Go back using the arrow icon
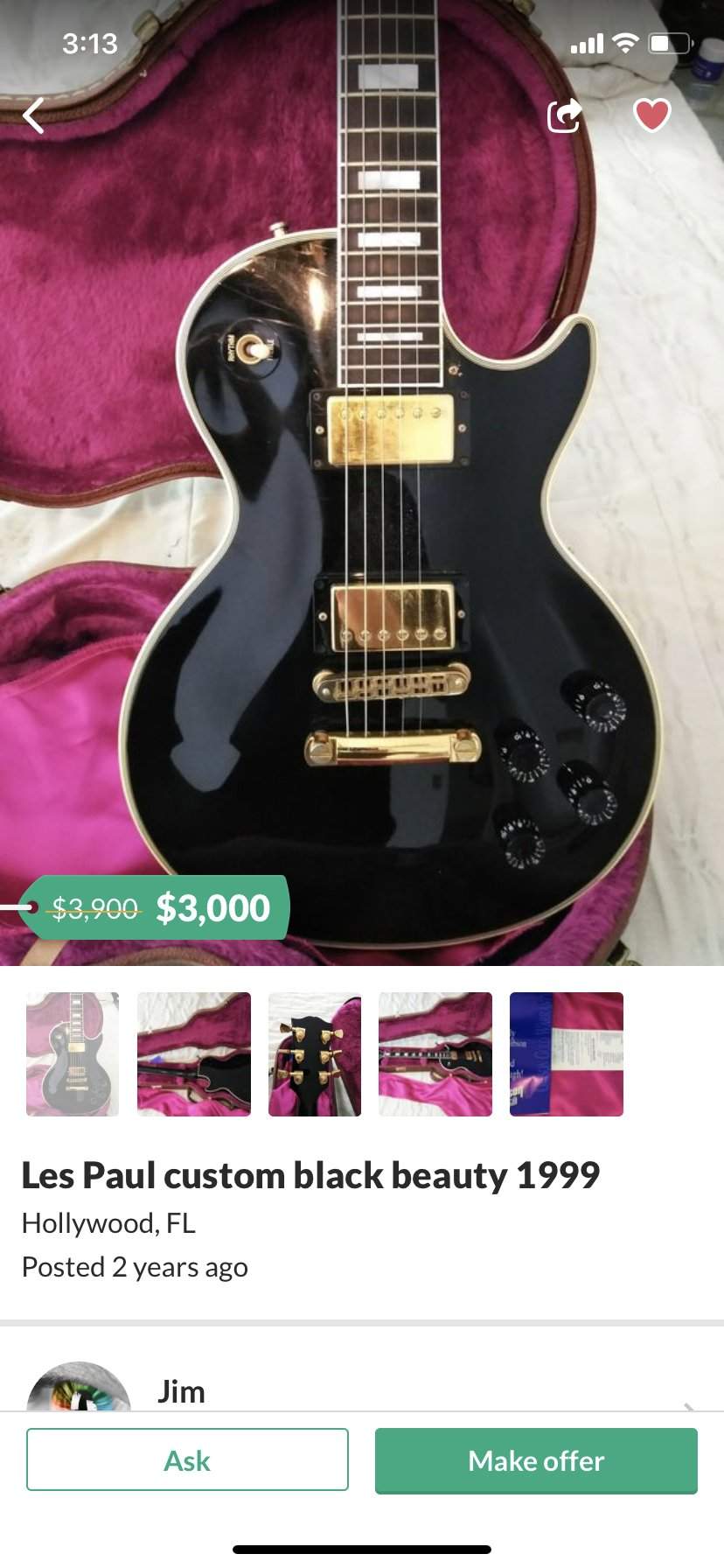 click(x=34, y=115)
